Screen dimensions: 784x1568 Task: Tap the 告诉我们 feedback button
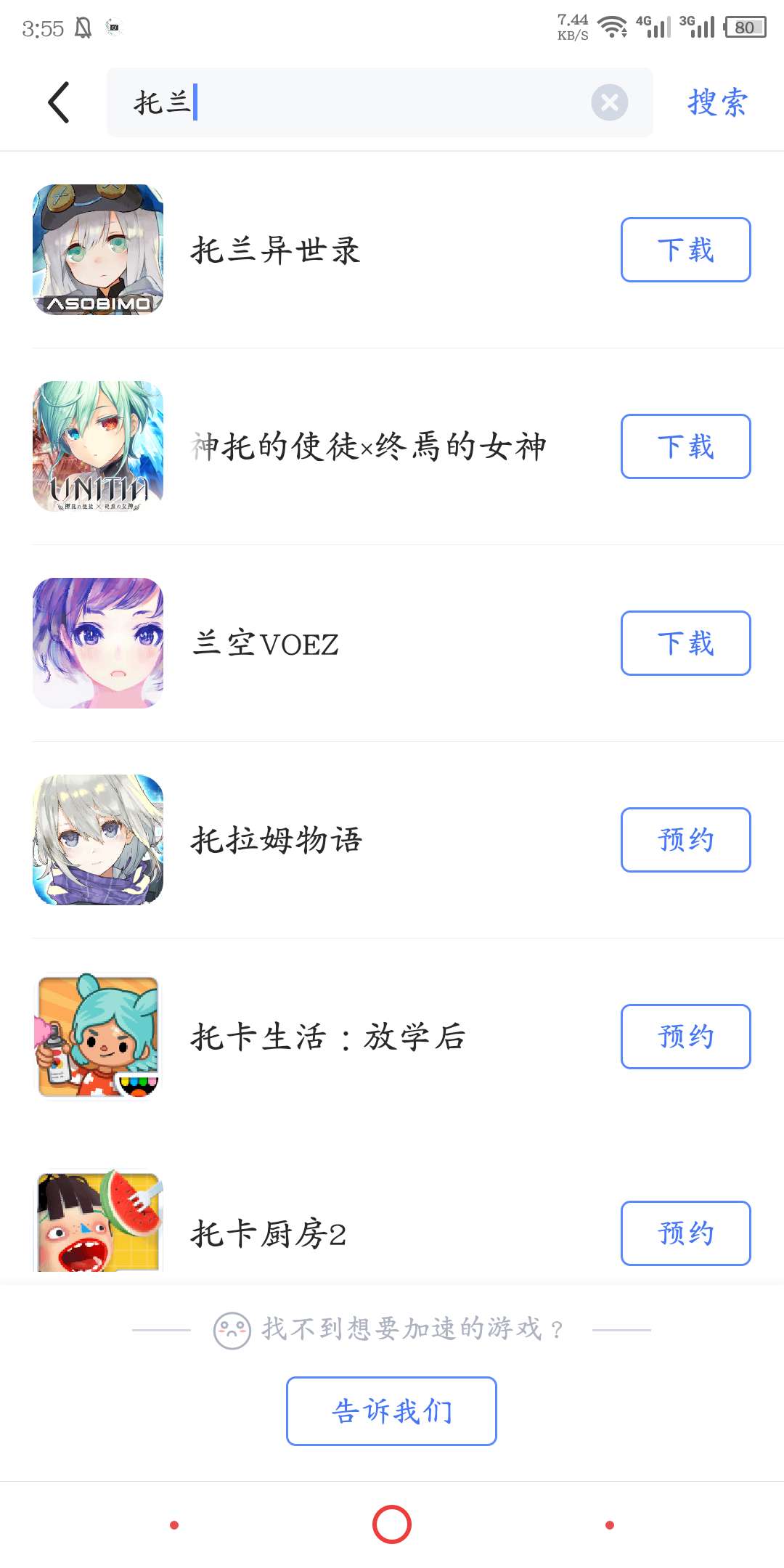point(391,1411)
